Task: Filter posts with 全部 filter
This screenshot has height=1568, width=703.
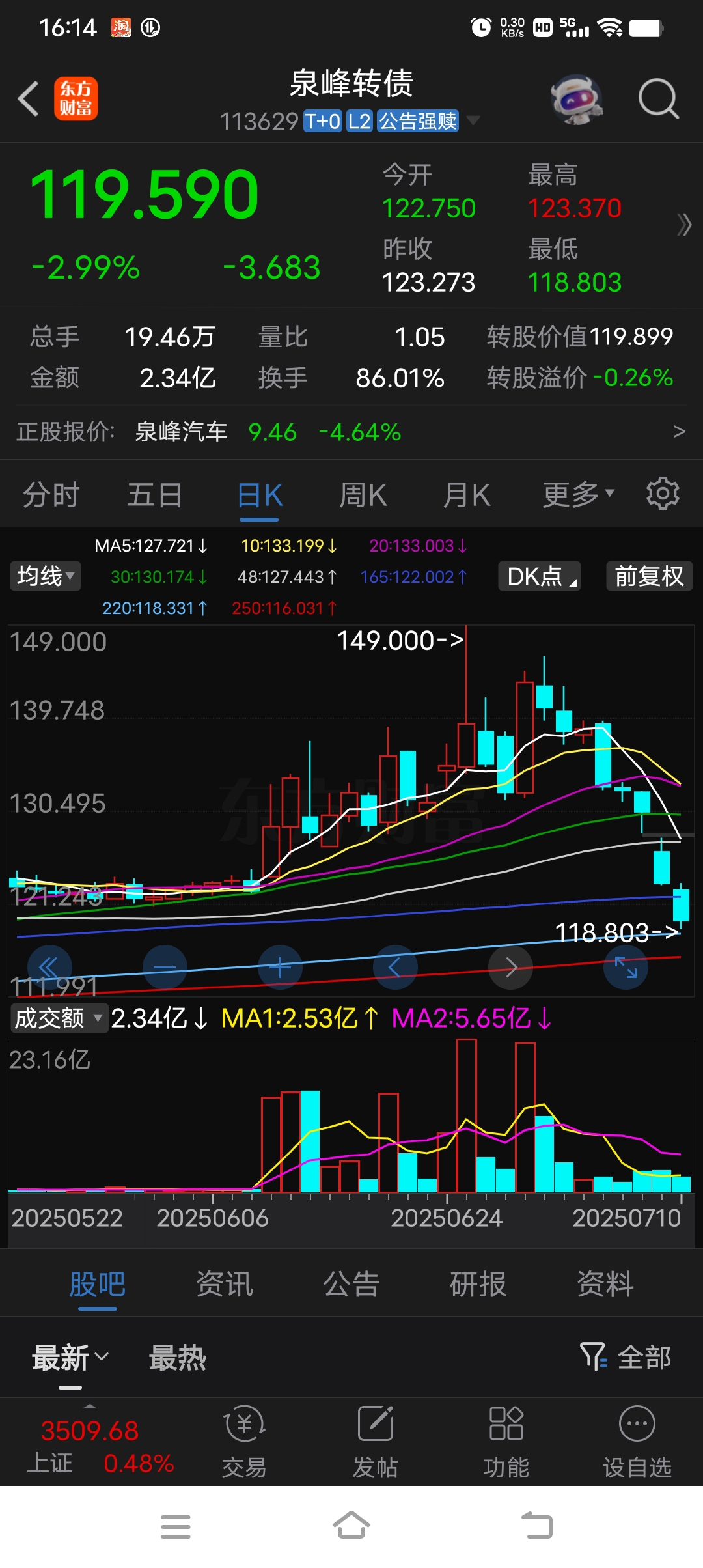Action: (x=626, y=1358)
